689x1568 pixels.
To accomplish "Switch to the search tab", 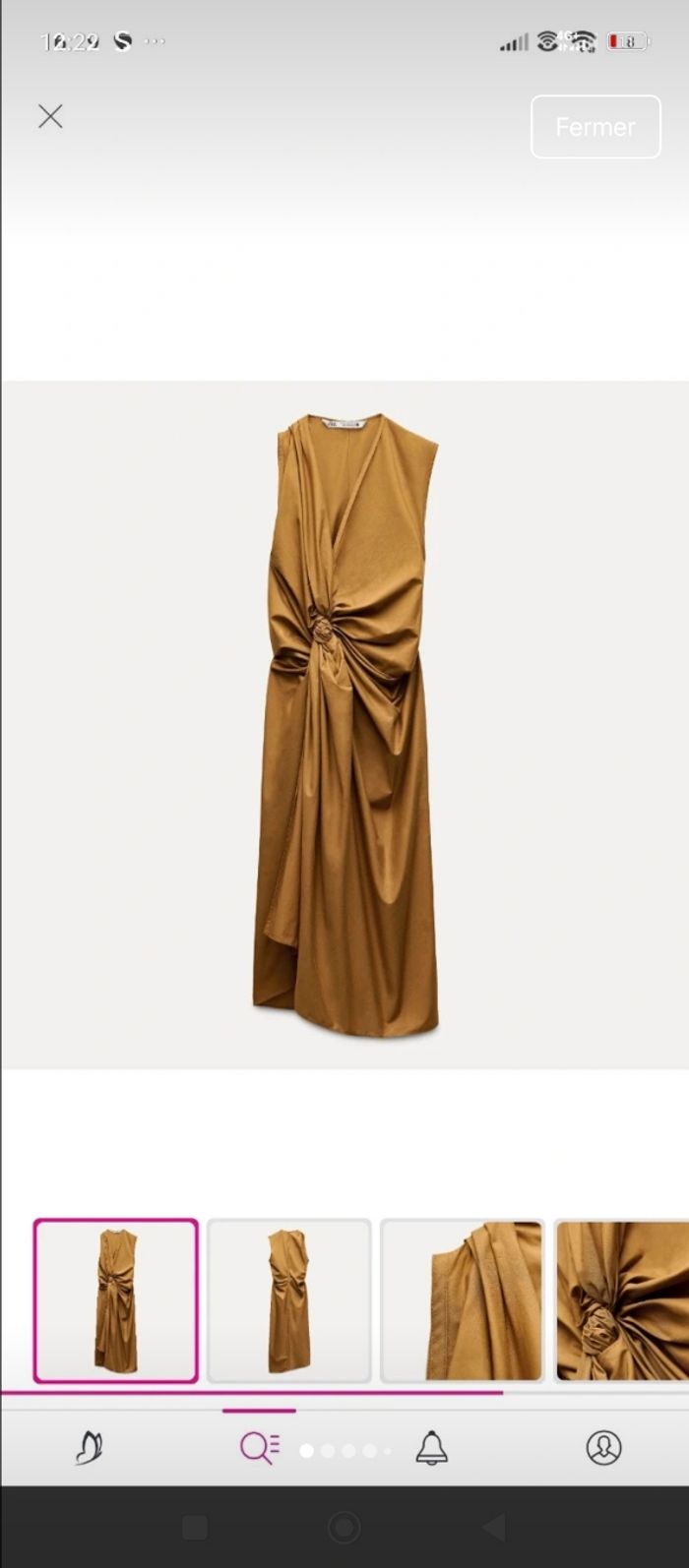I will click(260, 1447).
